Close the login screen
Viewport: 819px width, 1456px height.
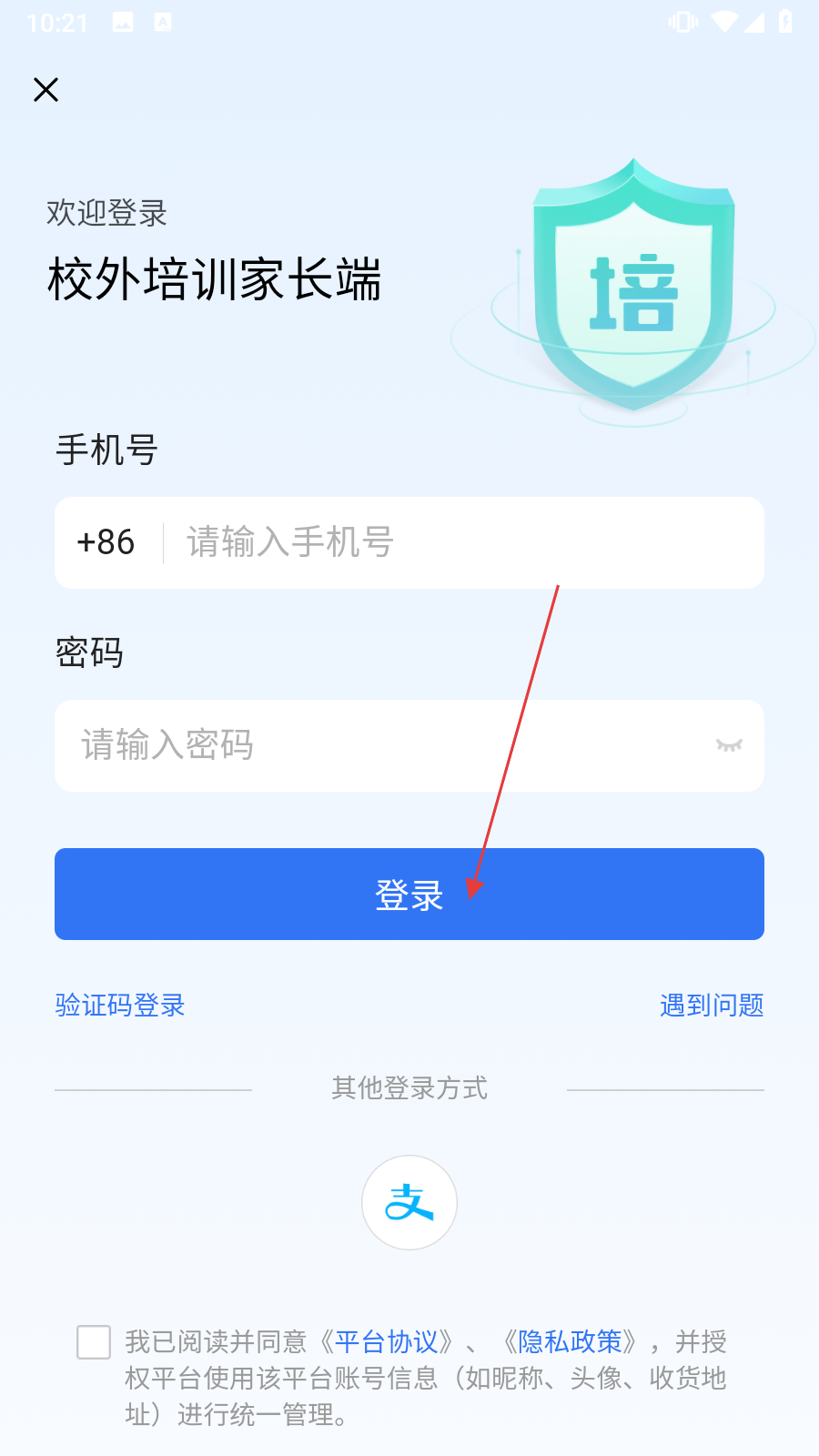(45, 89)
